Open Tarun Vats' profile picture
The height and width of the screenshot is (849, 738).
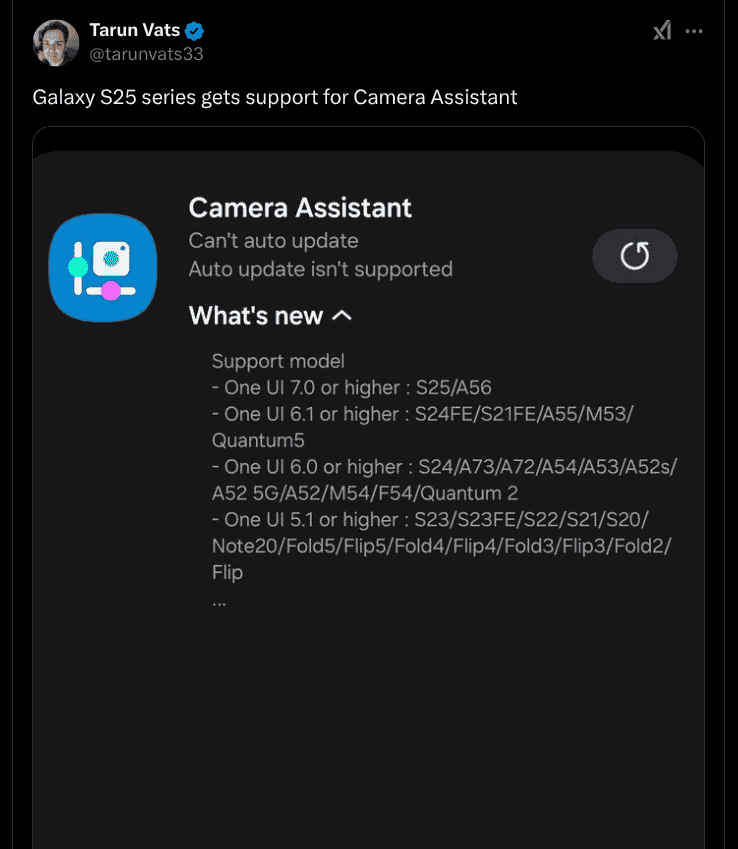(x=56, y=43)
